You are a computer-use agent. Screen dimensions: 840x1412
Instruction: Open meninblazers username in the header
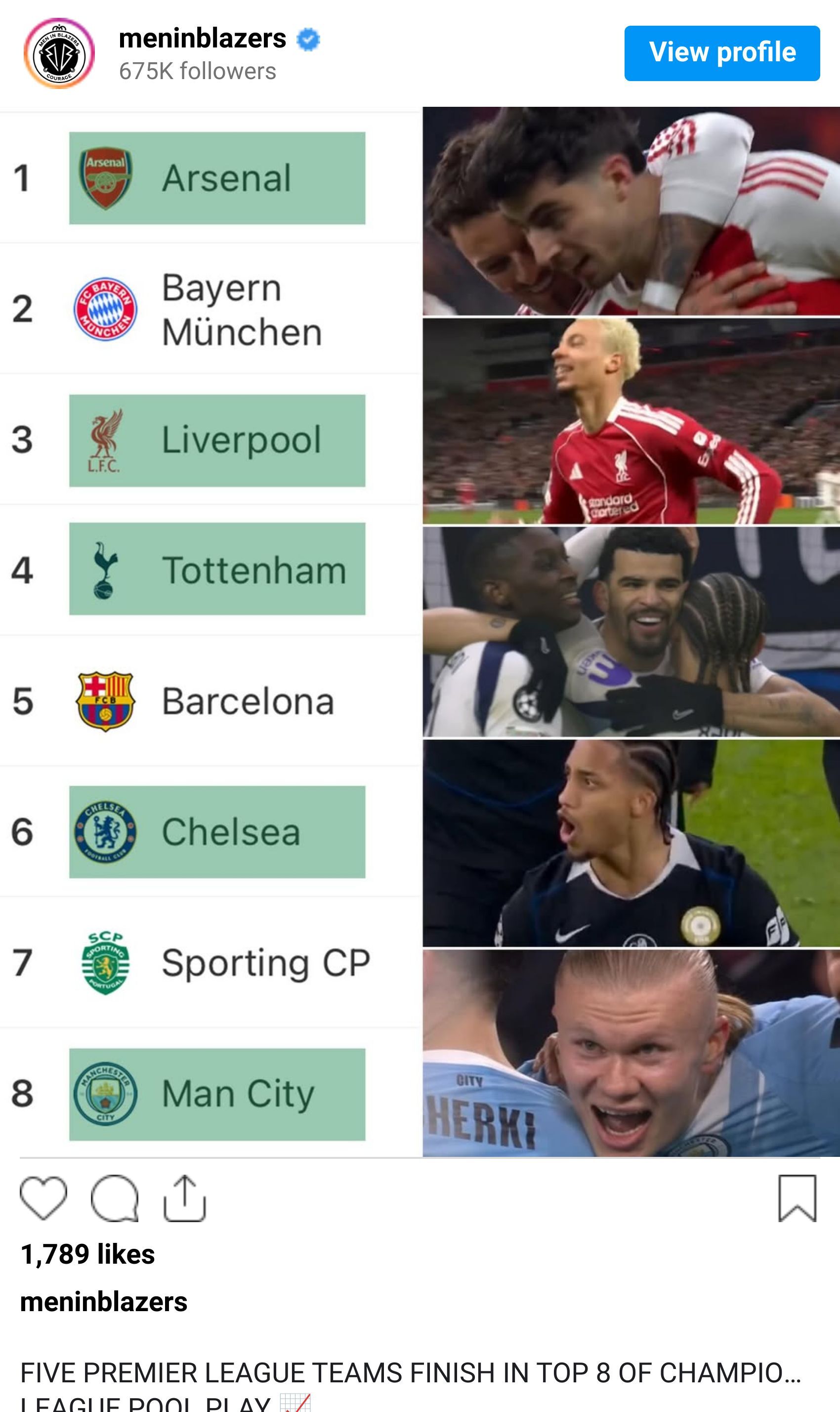click(x=202, y=39)
